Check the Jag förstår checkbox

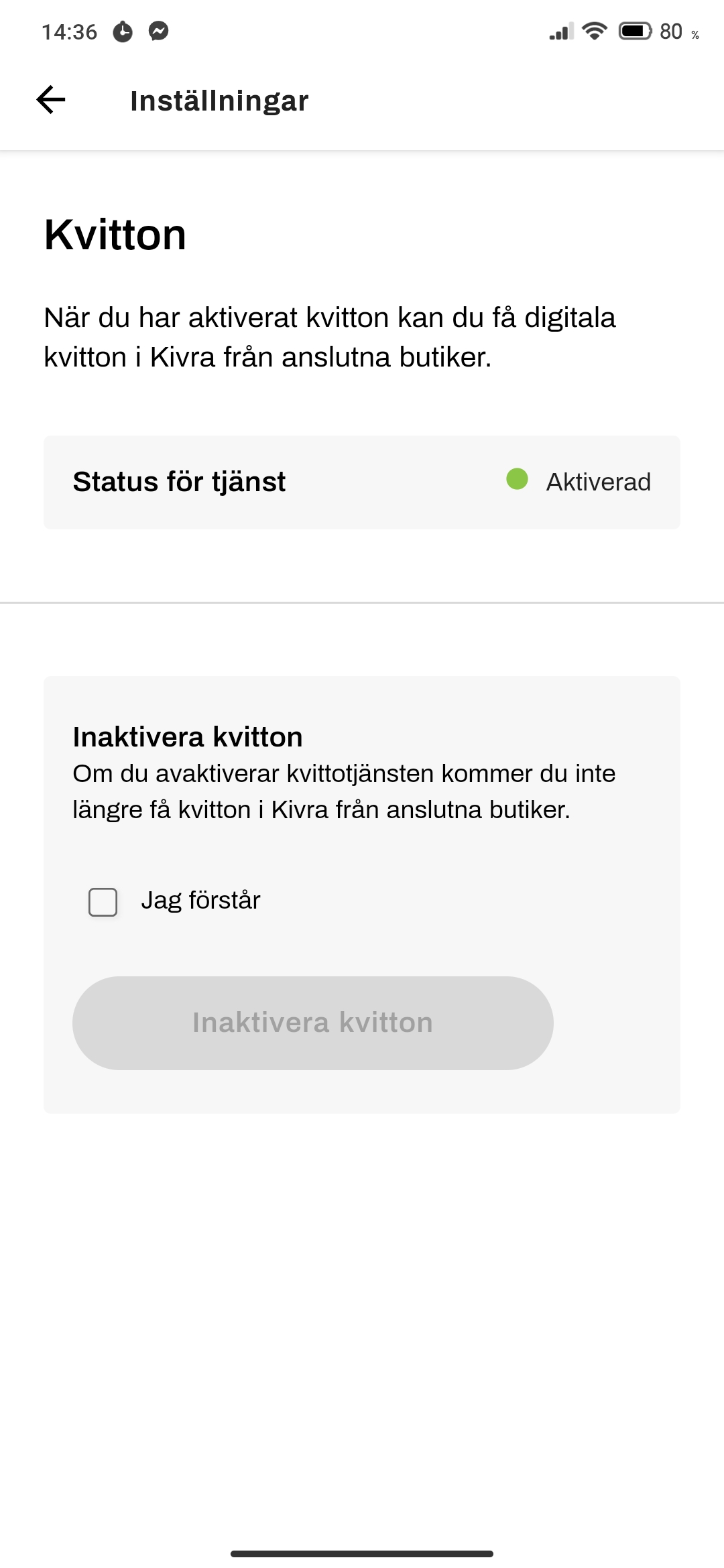(x=103, y=902)
